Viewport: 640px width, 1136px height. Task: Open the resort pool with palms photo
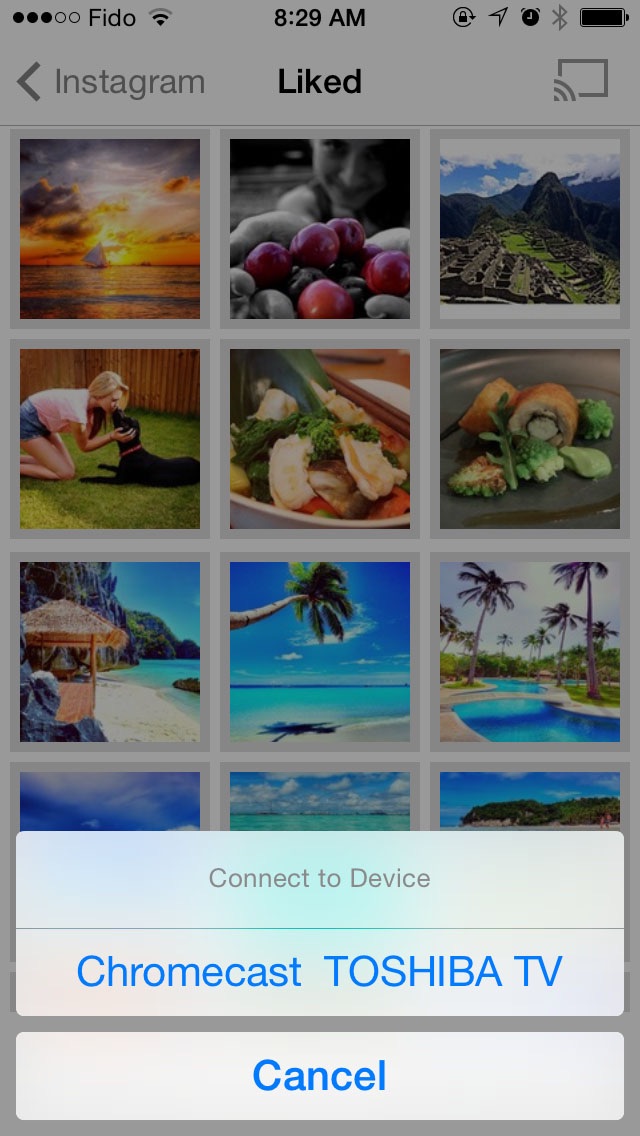click(x=530, y=651)
